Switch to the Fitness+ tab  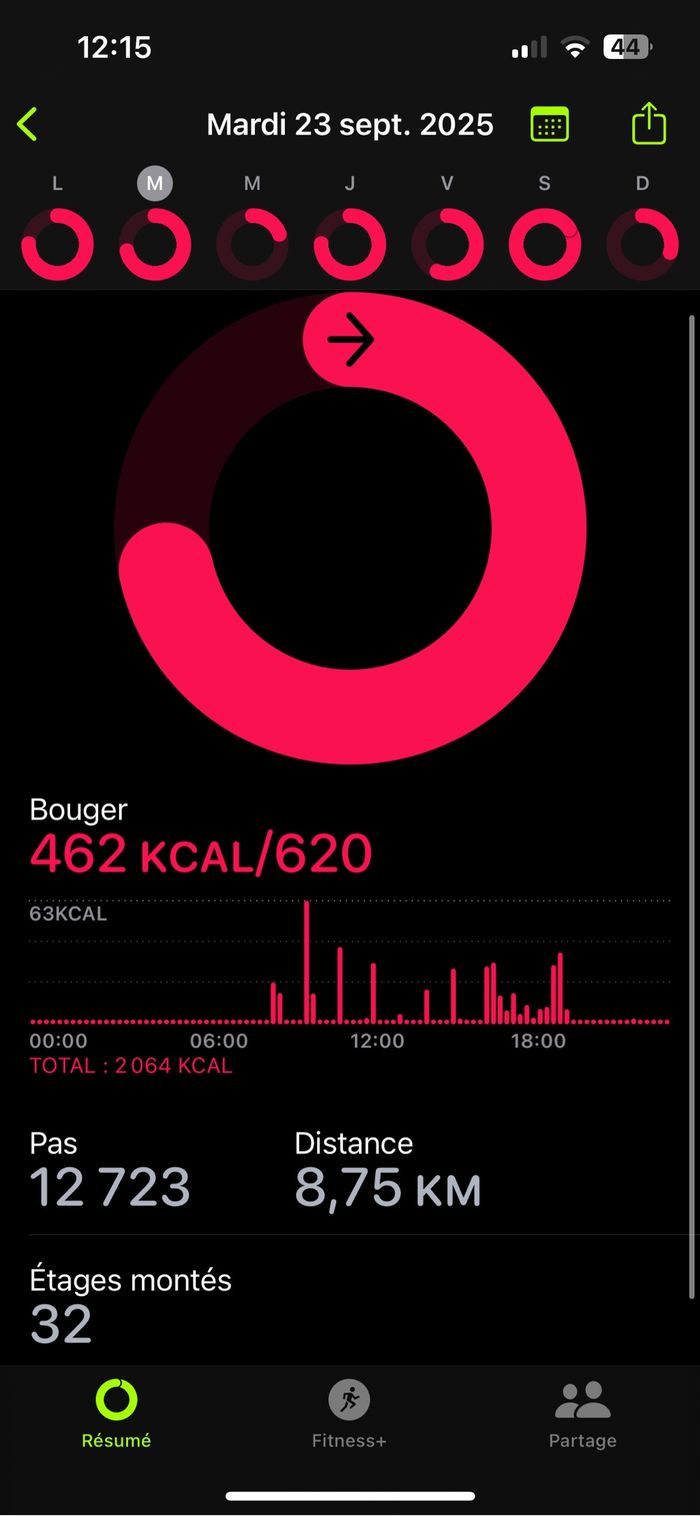[349, 1412]
